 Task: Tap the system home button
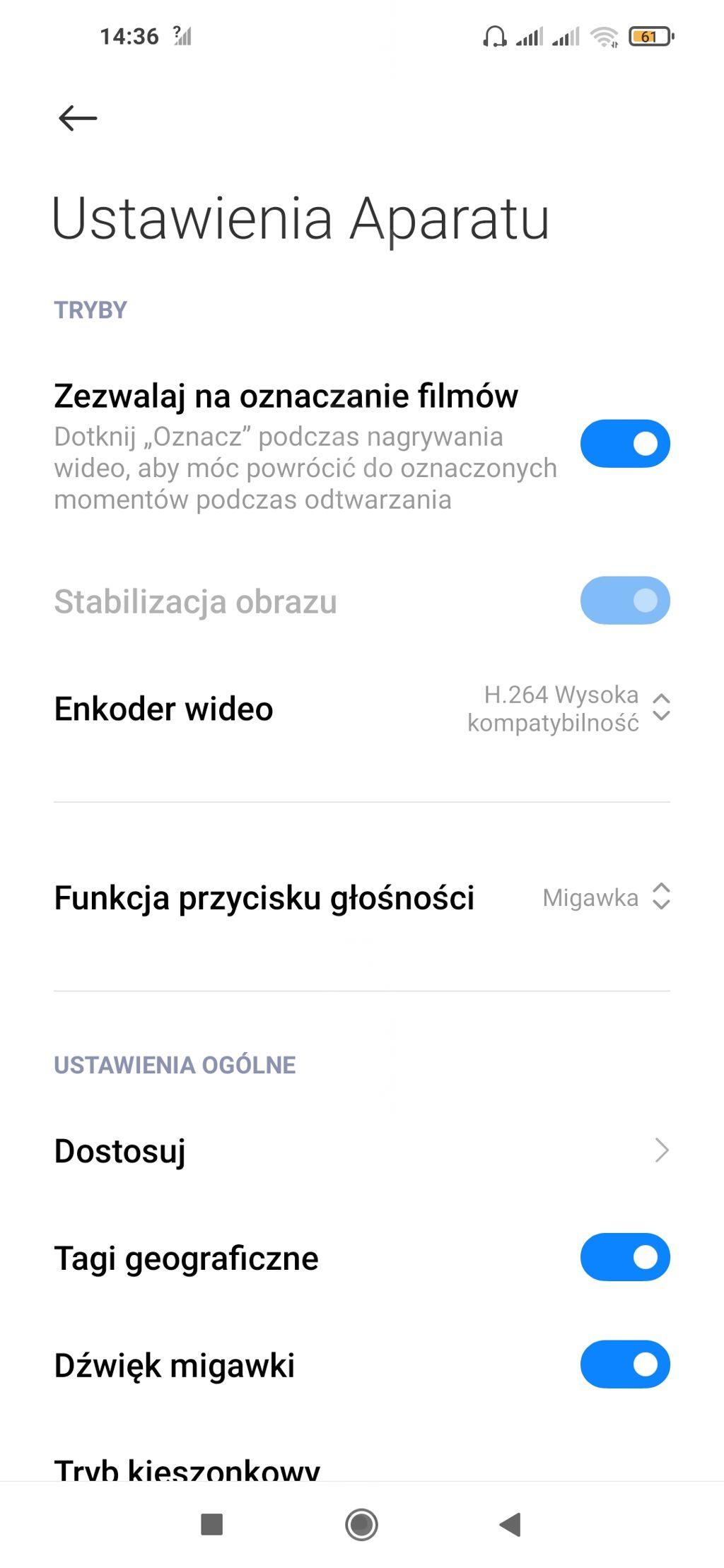click(361, 1524)
